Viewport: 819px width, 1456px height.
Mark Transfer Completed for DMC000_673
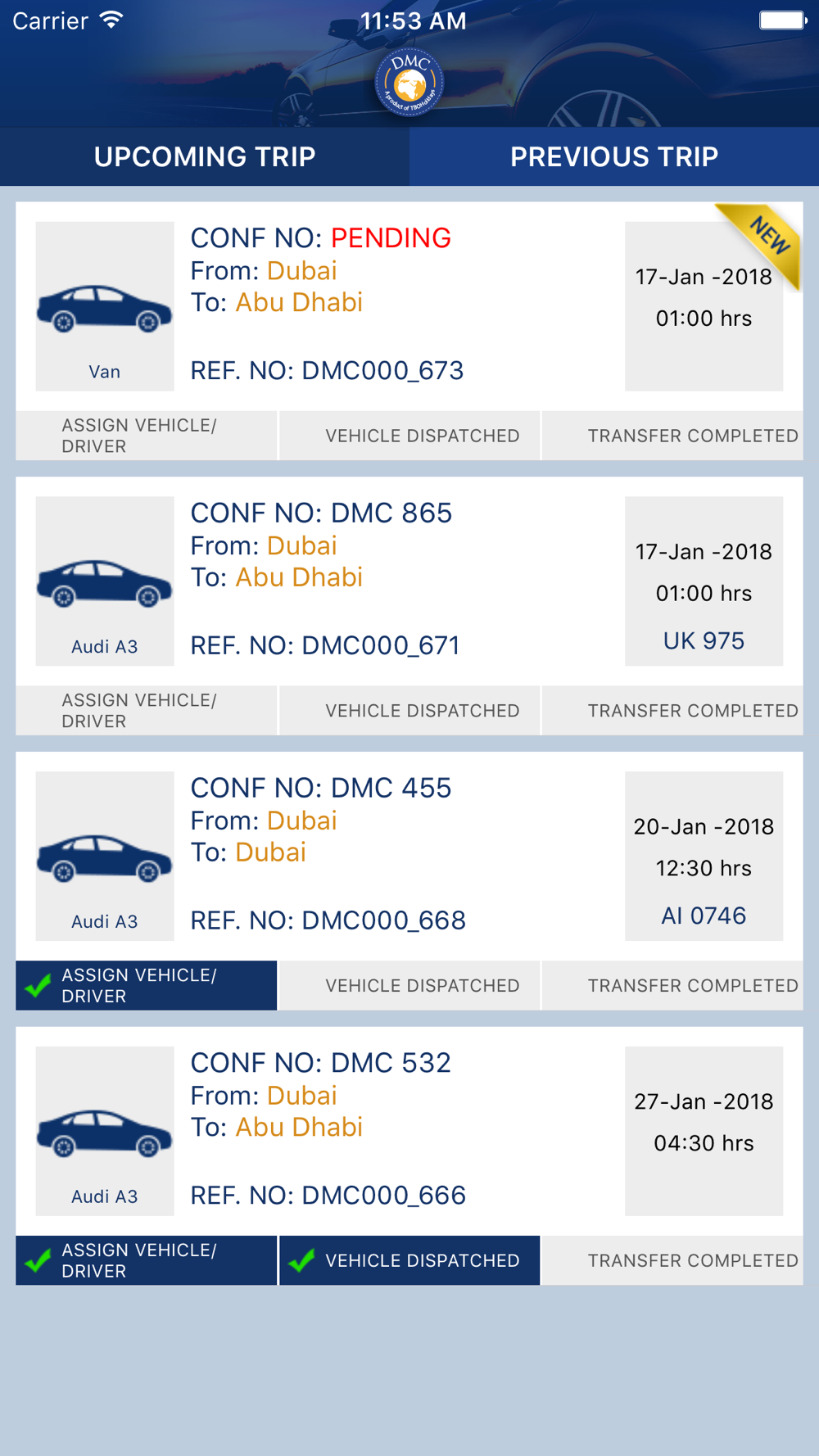pyautogui.click(x=672, y=436)
